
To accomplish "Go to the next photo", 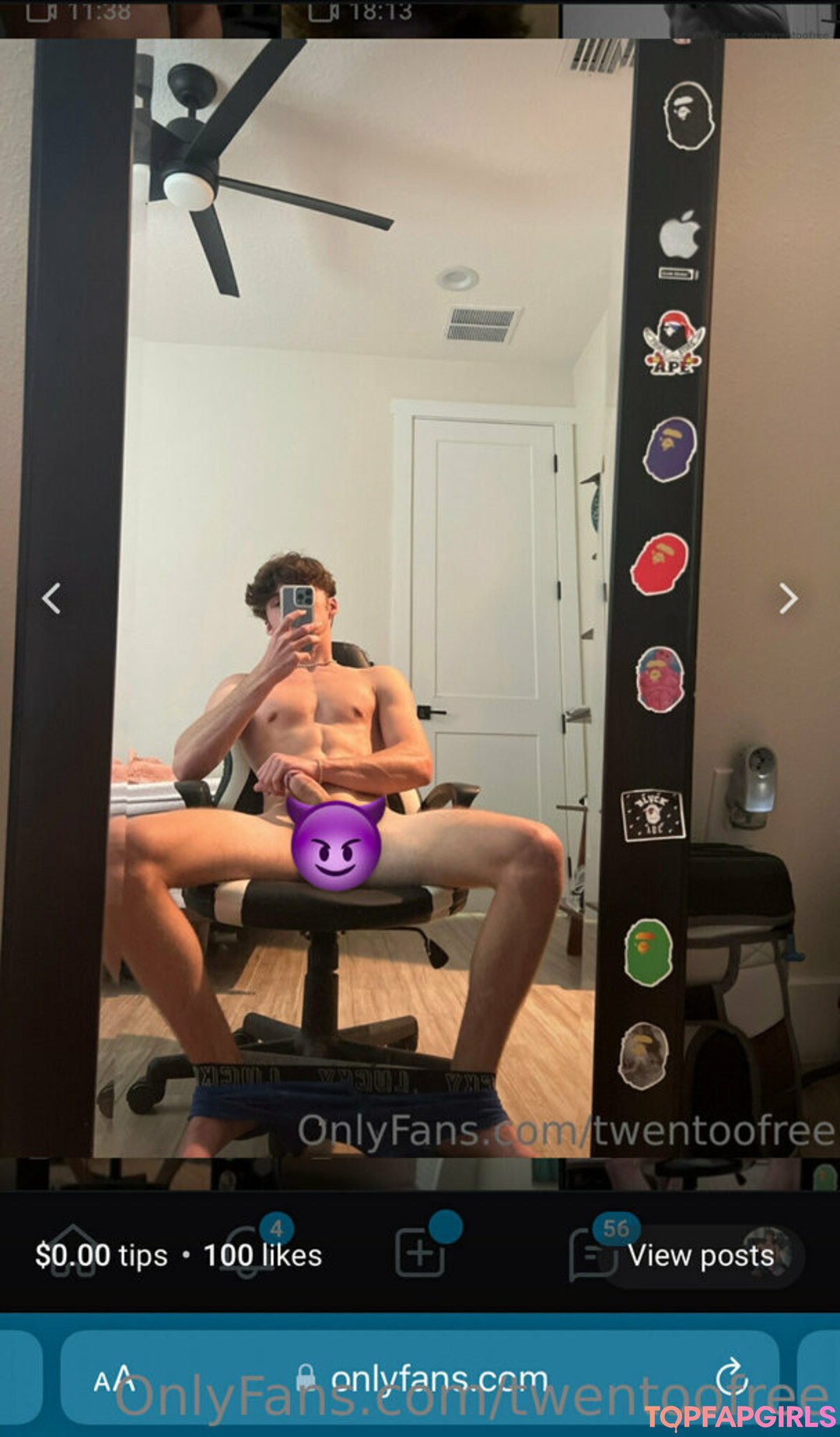I will (788, 598).
